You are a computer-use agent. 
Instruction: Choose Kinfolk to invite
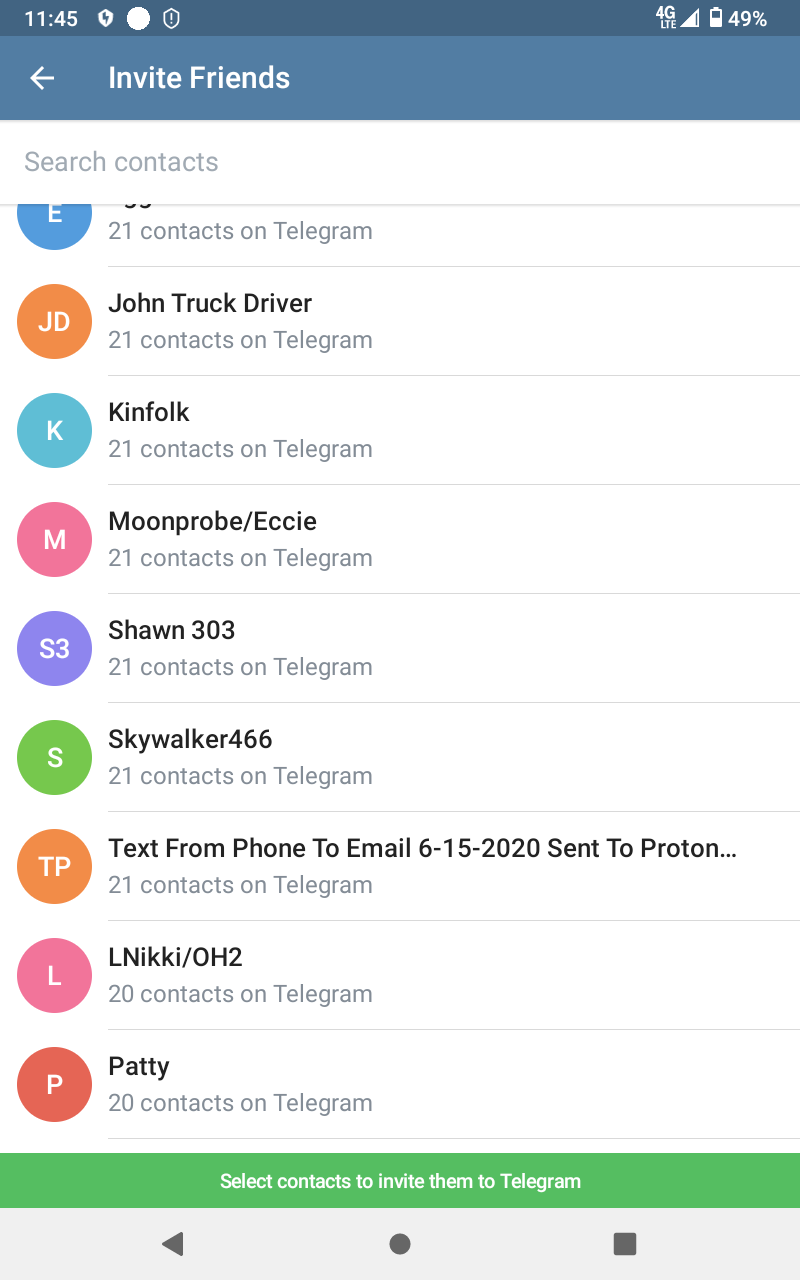(400, 430)
